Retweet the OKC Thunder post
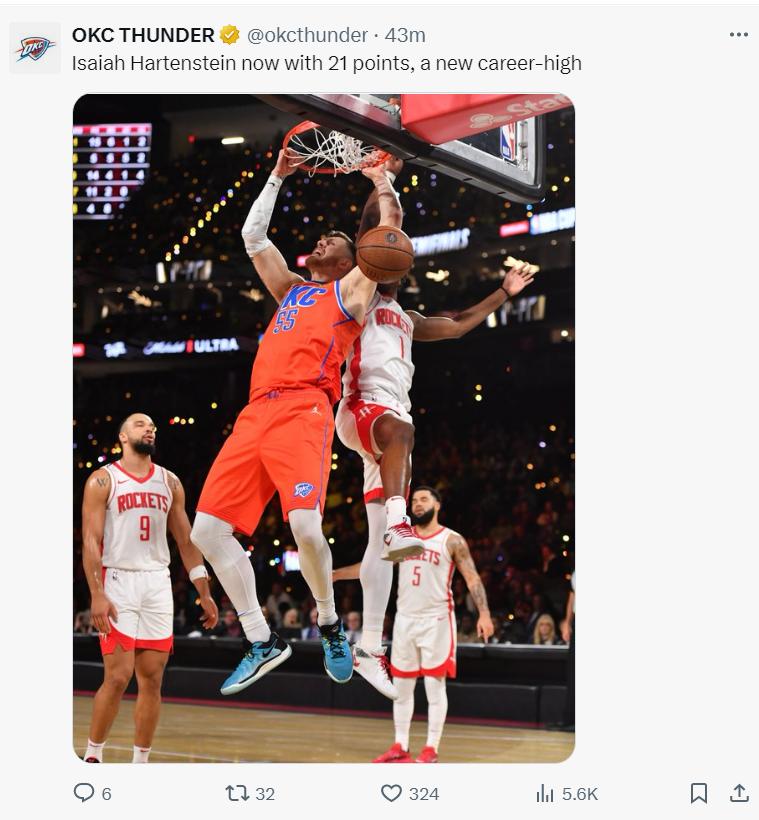This screenshot has width=759, height=820. [x=238, y=793]
